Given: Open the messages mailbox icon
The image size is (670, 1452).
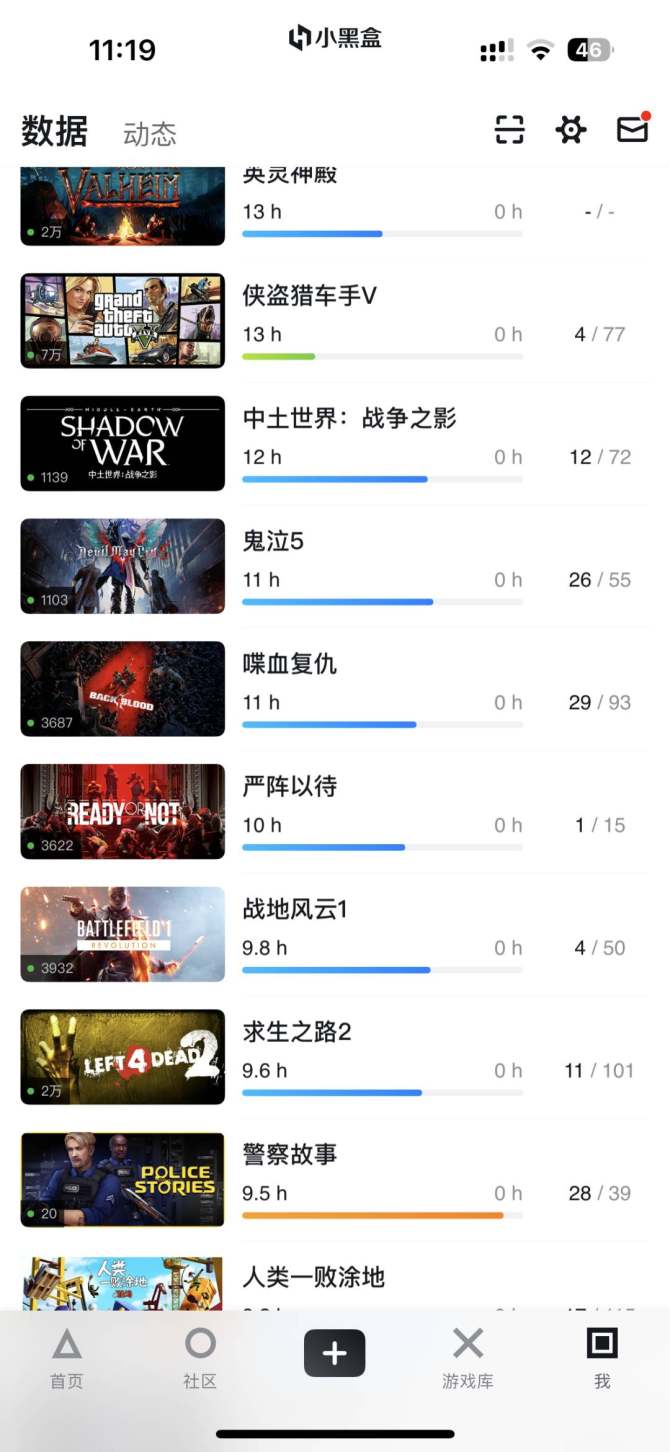Looking at the screenshot, I should tap(632, 129).
